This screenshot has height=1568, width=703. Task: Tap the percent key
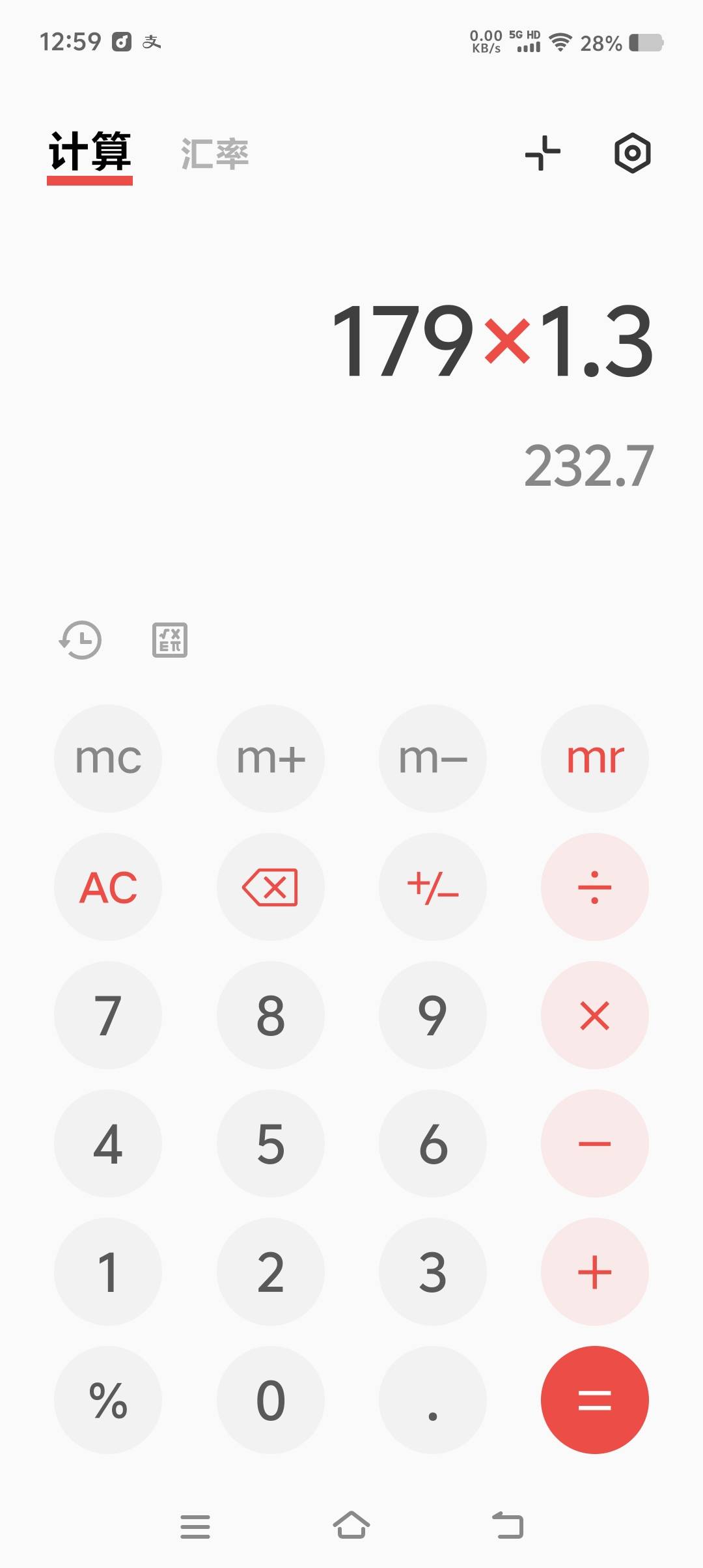[108, 1400]
